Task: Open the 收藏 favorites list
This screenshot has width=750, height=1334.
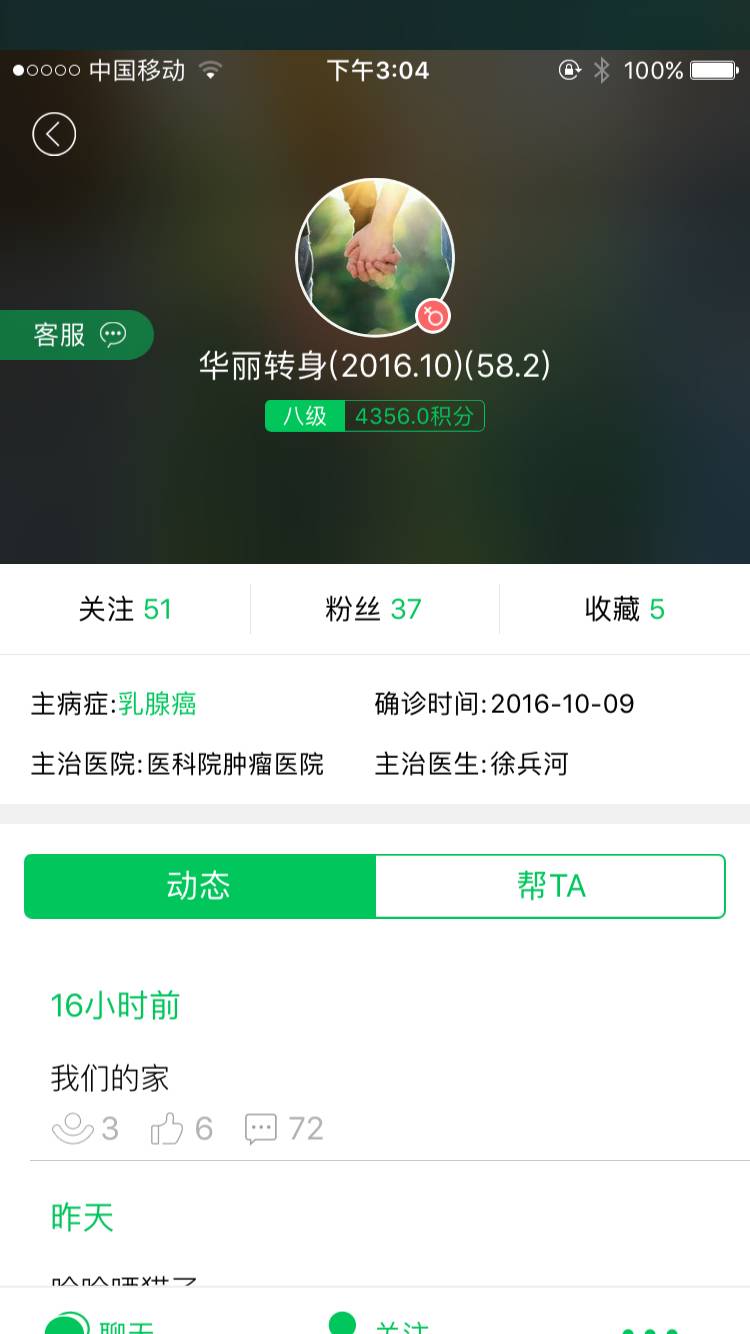Action: point(624,609)
